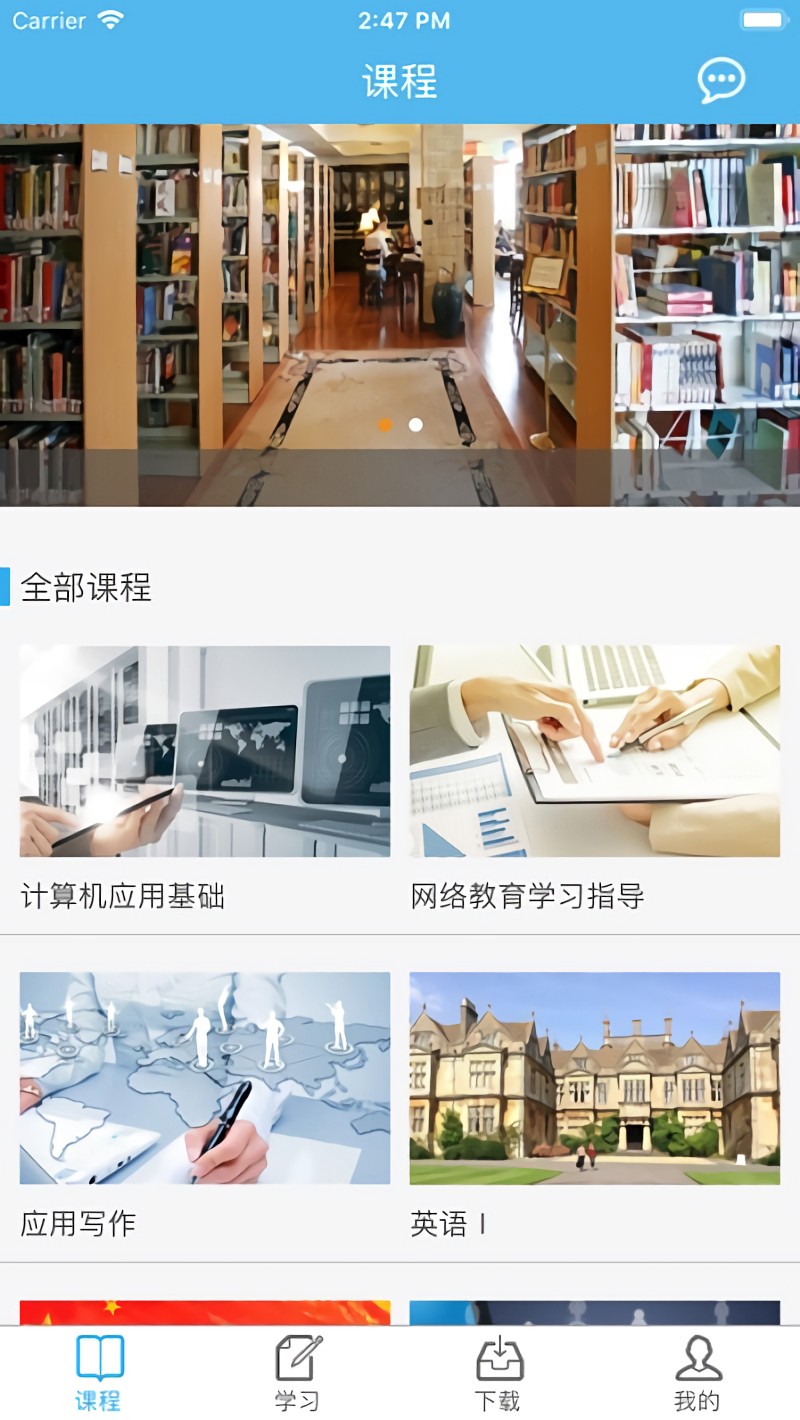Screen dimensions: 800x1420
Task: Select the 学习 pencil icon
Action: click(296, 1360)
